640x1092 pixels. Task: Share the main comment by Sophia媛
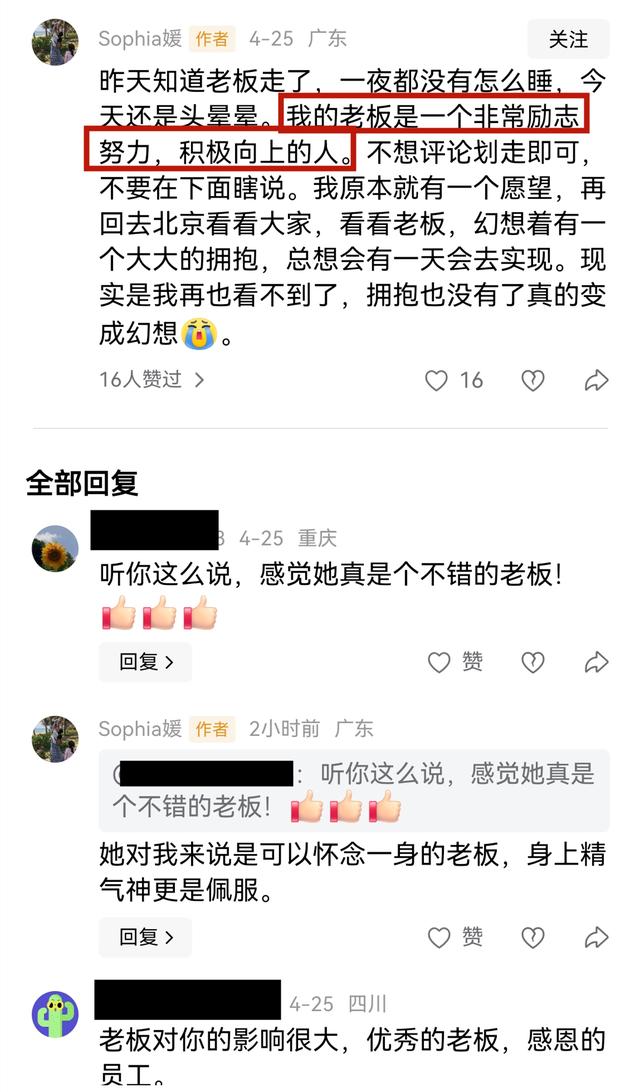[596, 380]
